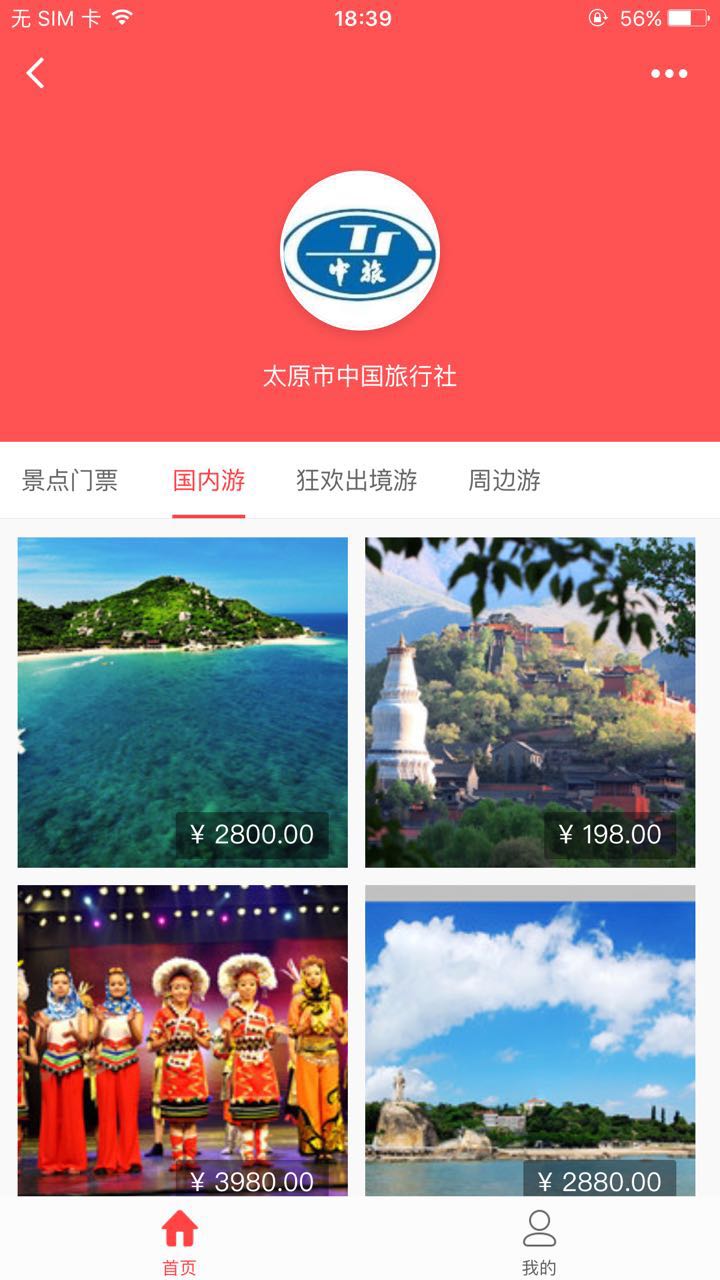Select the 国内游 tab
This screenshot has height=1280, width=720.
tap(209, 481)
